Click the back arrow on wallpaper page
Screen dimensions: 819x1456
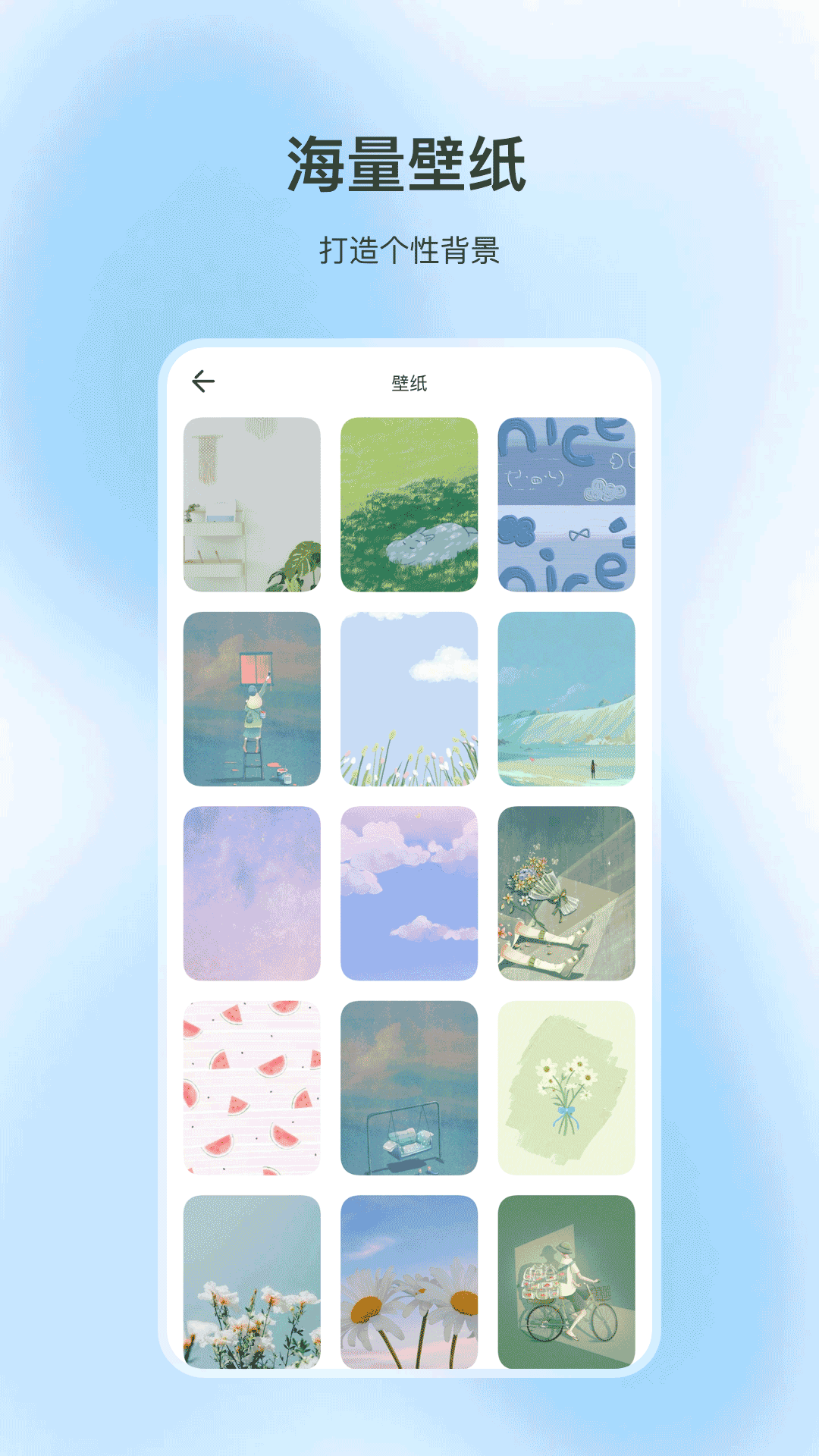click(x=202, y=381)
